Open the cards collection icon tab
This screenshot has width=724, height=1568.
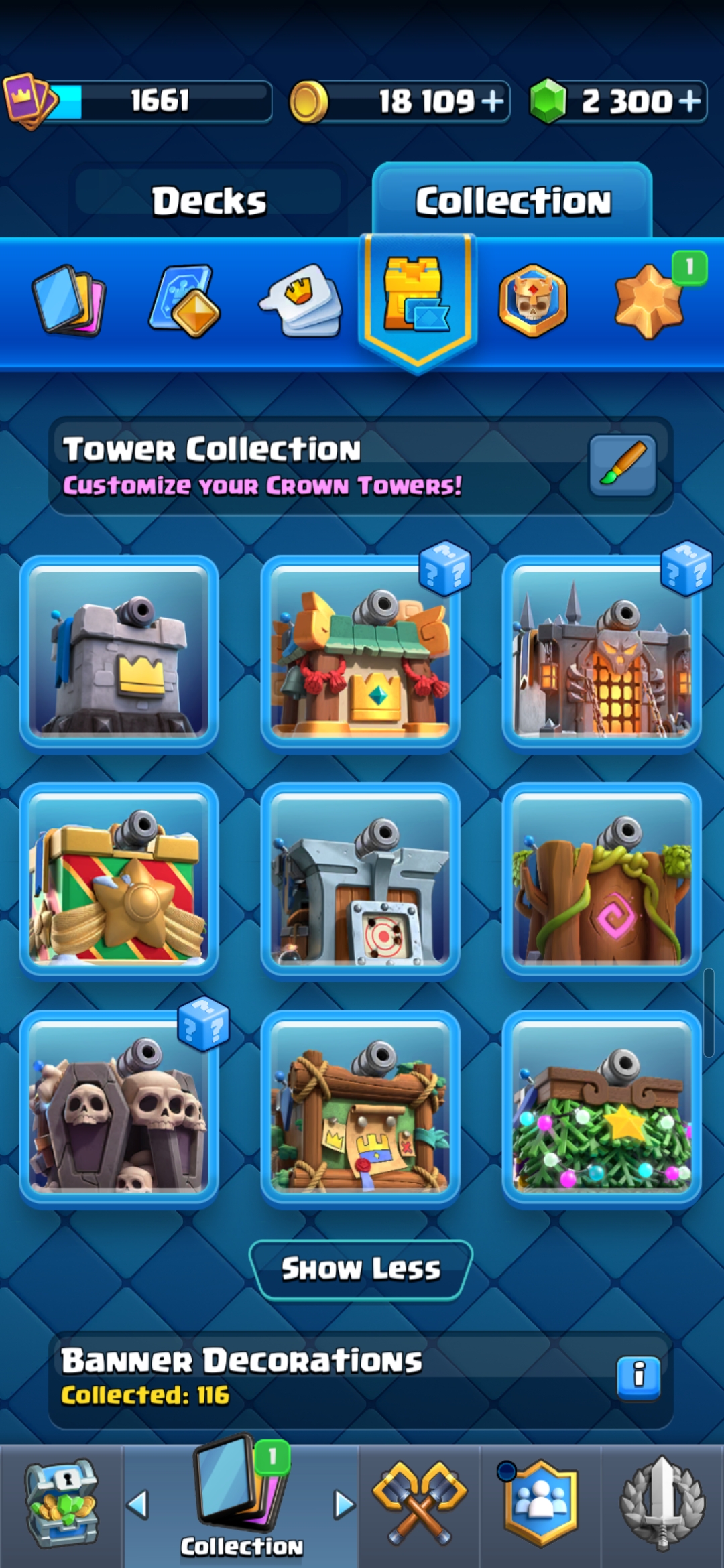pyautogui.click(x=69, y=301)
